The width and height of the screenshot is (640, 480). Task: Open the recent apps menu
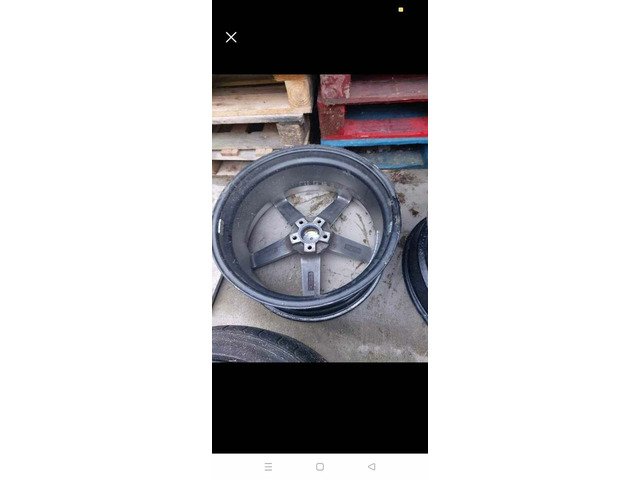pos(268,466)
